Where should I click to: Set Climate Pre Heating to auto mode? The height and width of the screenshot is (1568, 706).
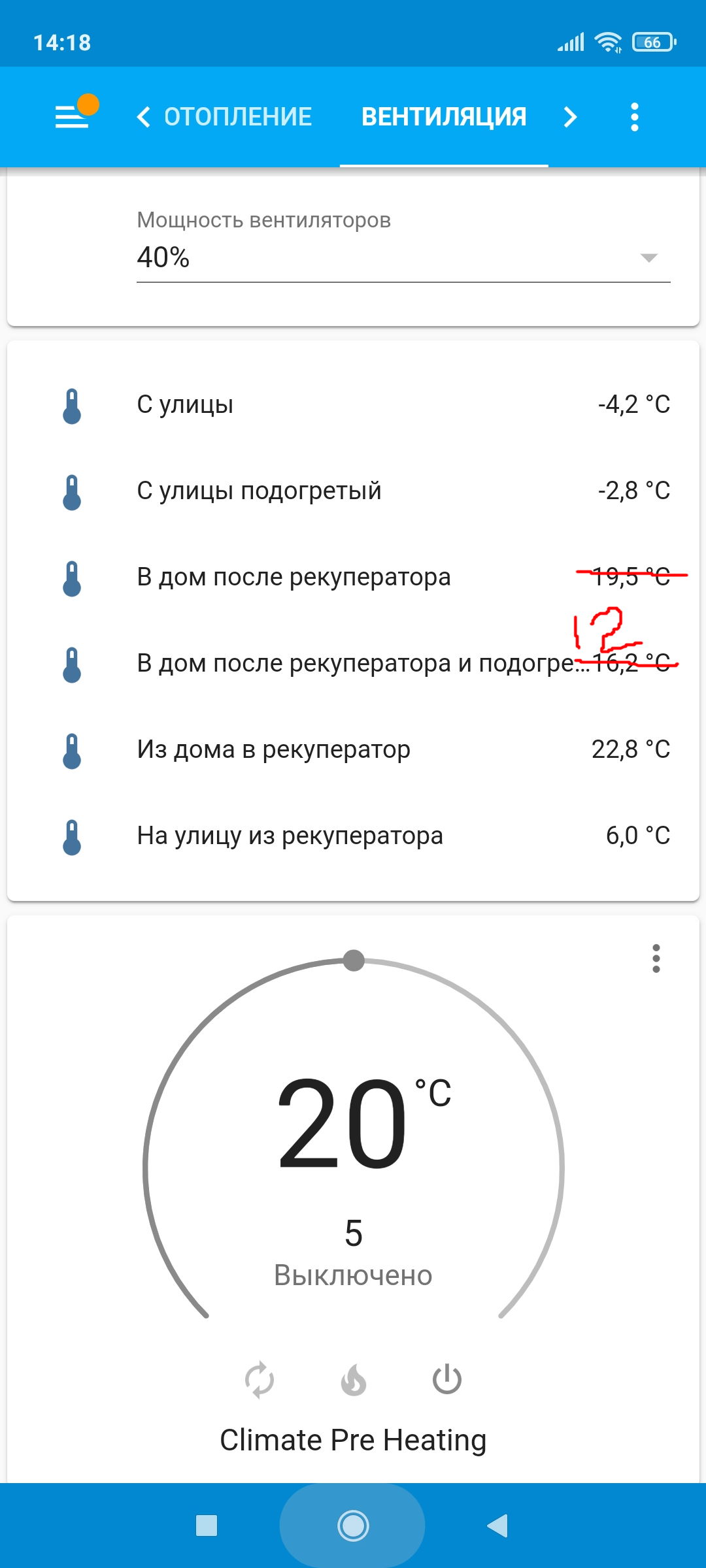(260, 1379)
